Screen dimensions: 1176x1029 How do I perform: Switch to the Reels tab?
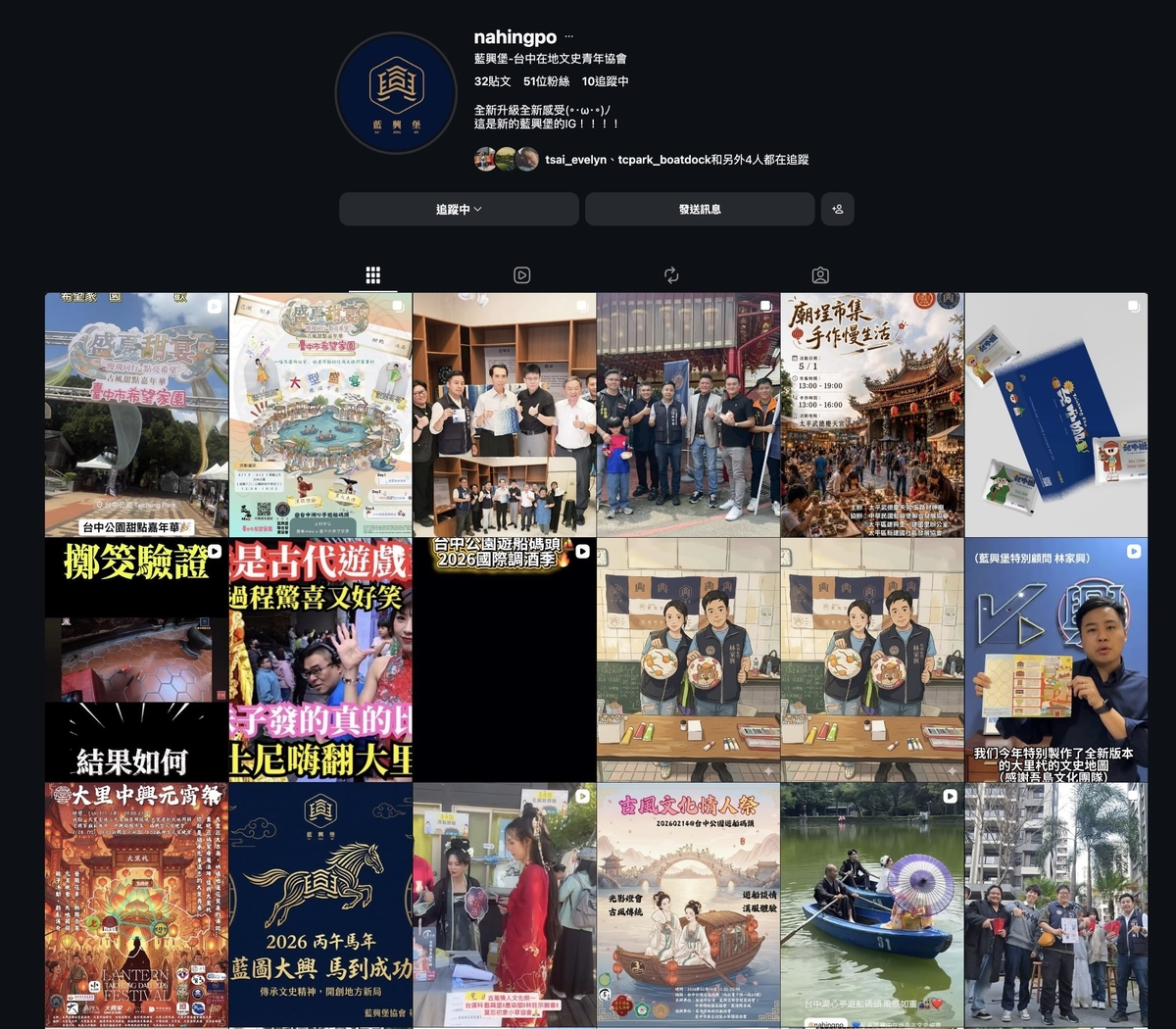[522, 275]
